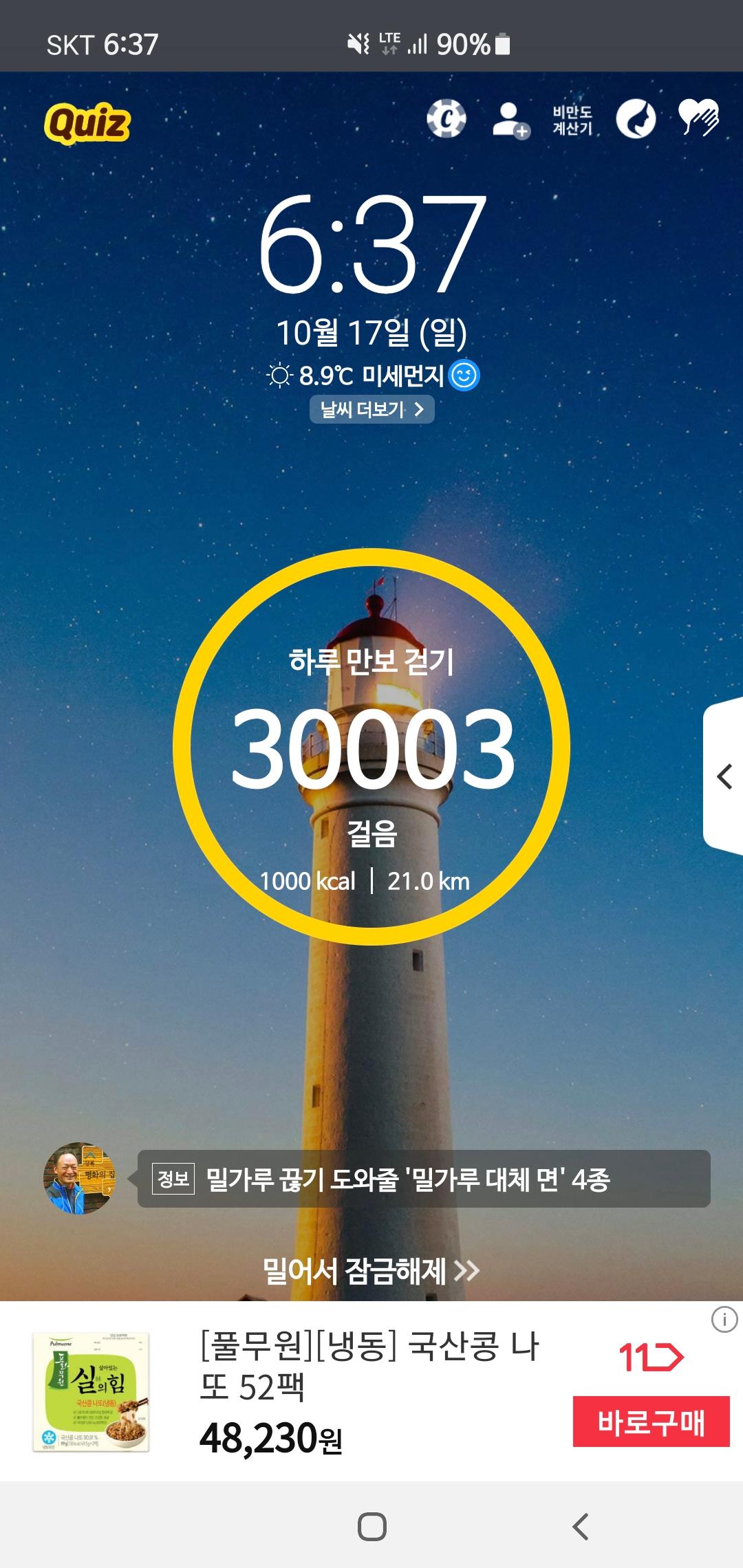Open 비만도 계산기 calculator
The height and width of the screenshot is (1568, 743).
pyautogui.click(x=572, y=120)
